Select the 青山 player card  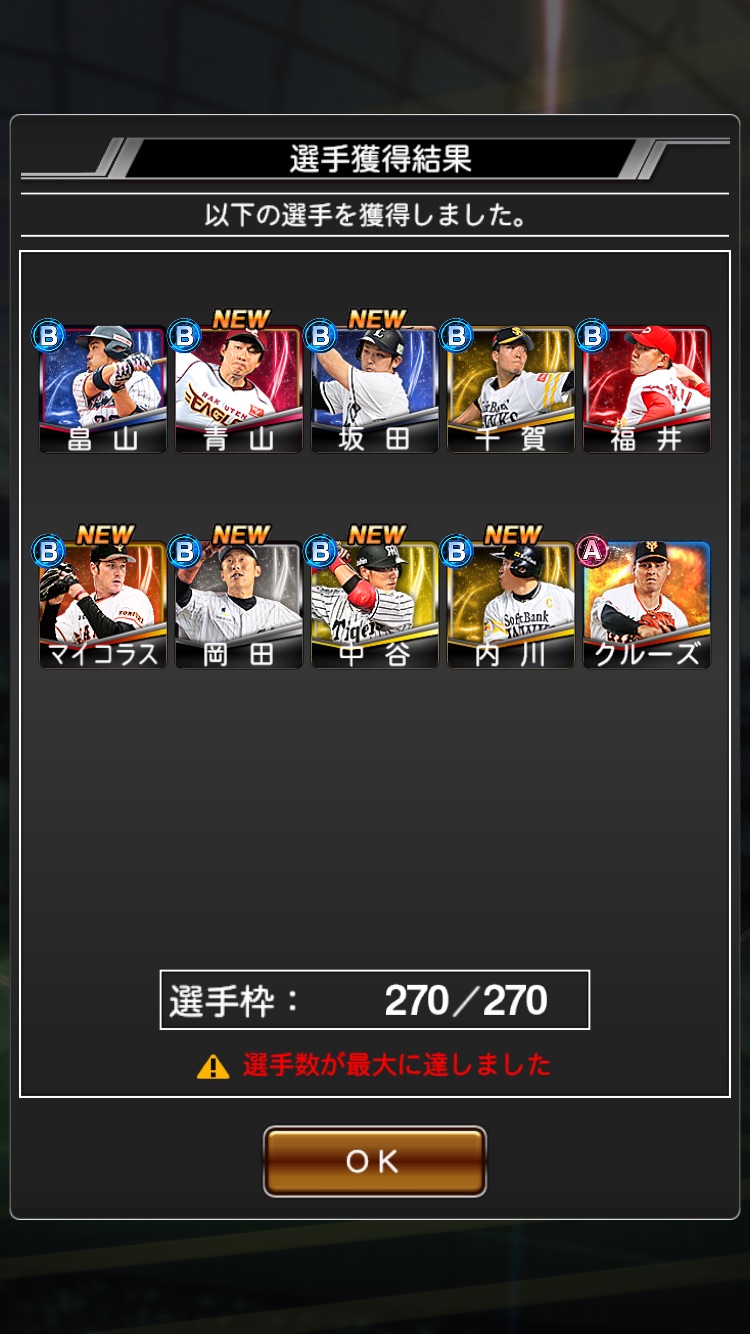click(x=239, y=390)
